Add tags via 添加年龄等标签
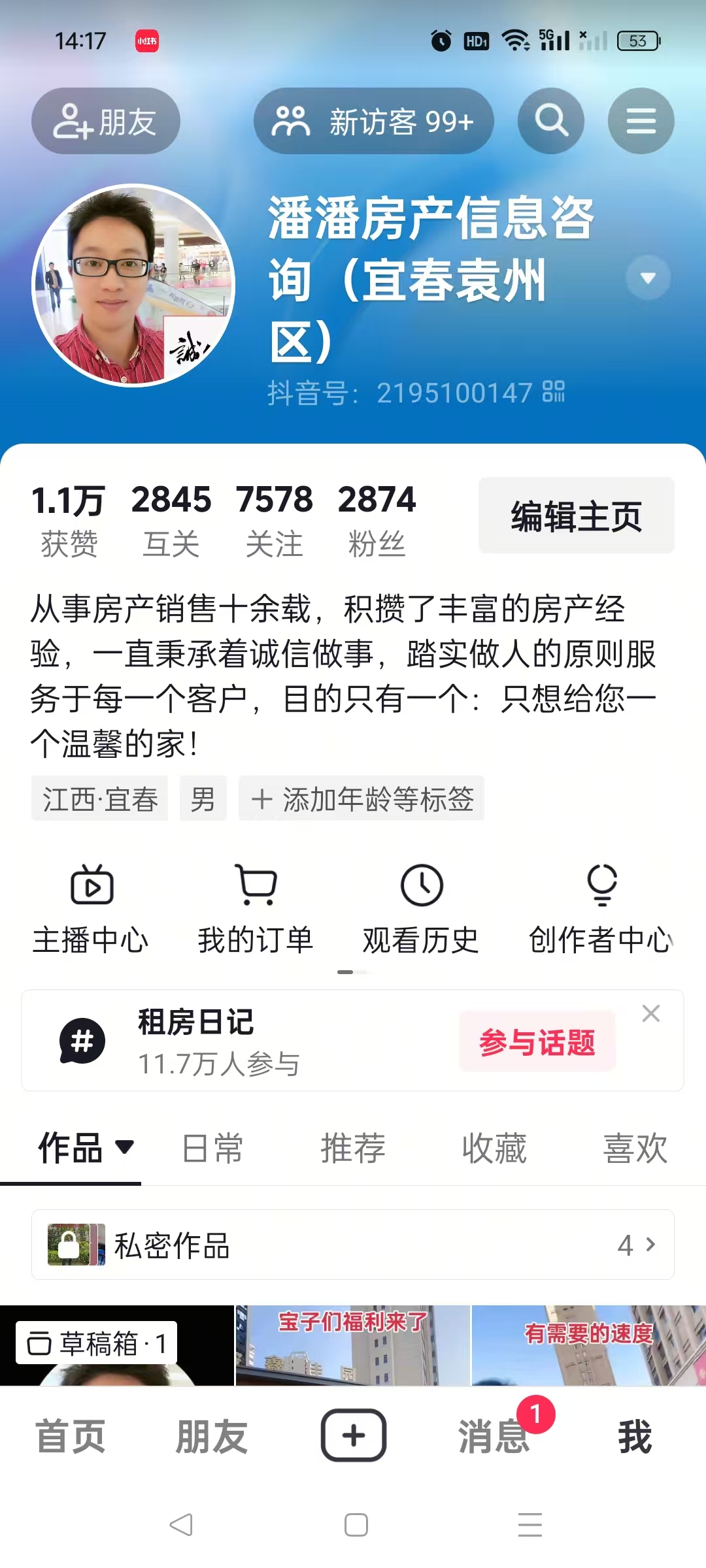706x1568 pixels. click(x=361, y=798)
